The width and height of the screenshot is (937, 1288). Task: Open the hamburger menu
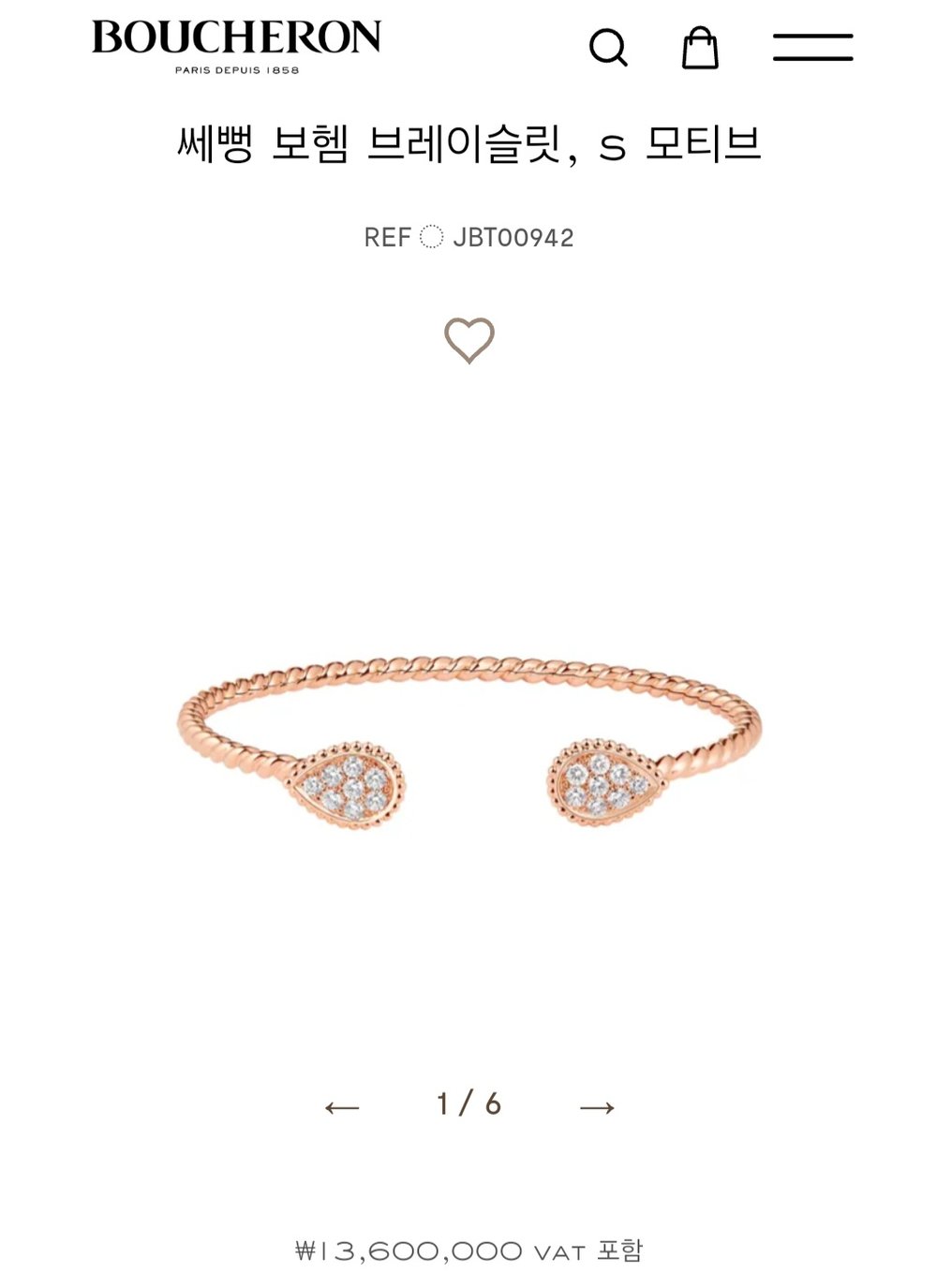click(812, 47)
